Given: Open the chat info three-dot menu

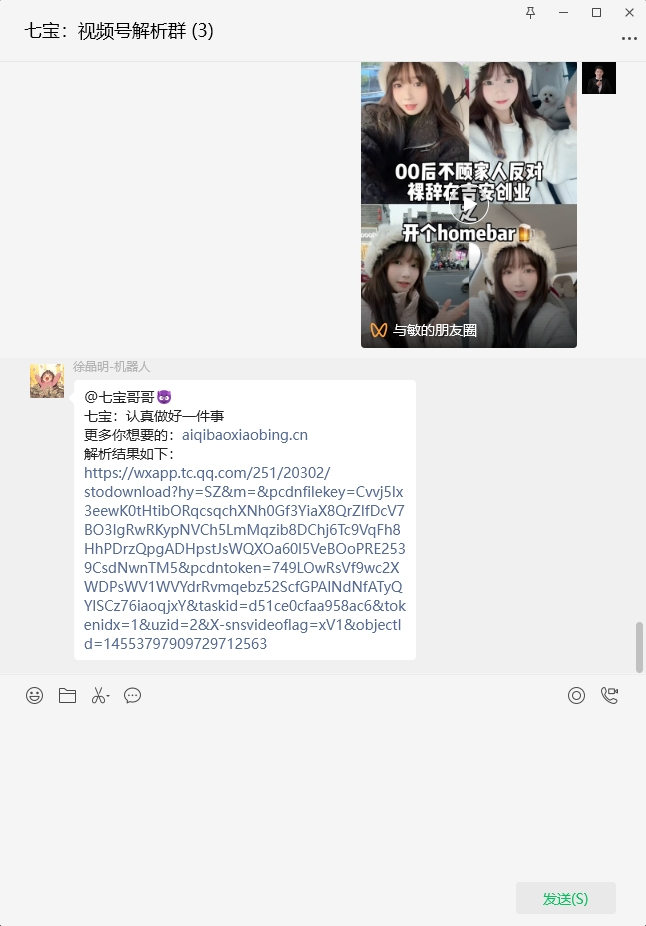Looking at the screenshot, I should 629,39.
